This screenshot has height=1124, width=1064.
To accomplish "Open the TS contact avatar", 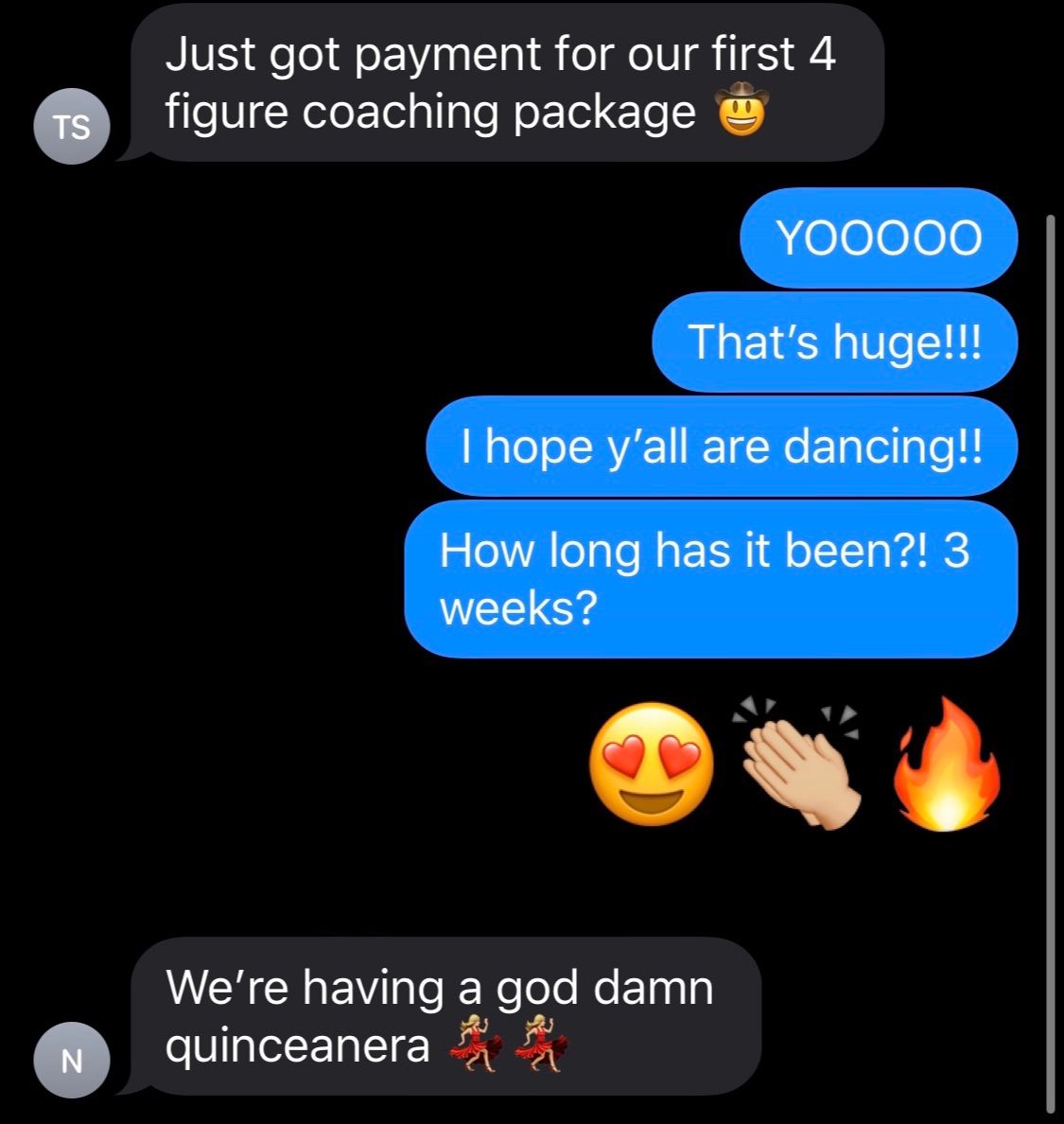I will [72, 127].
